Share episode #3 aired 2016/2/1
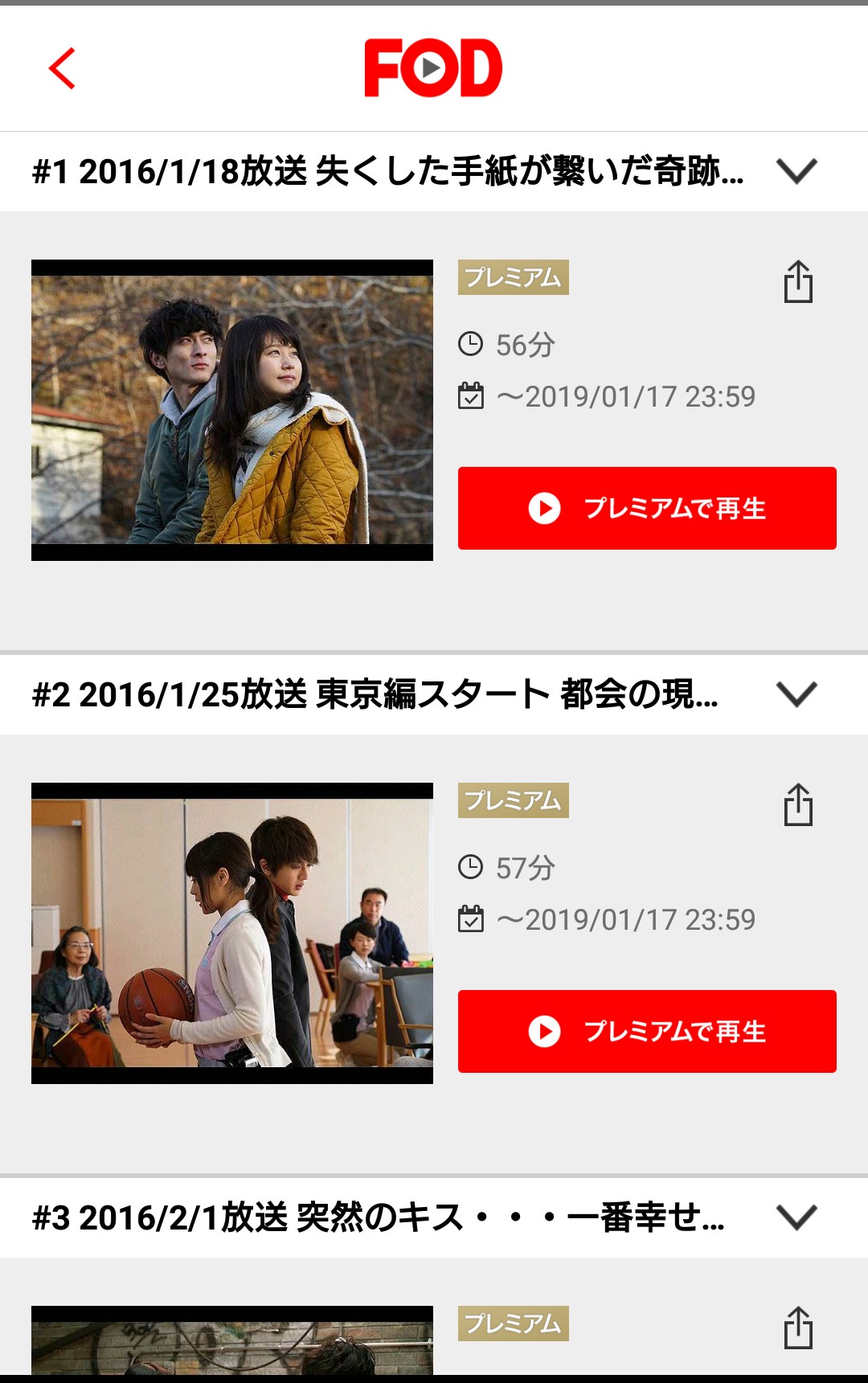The height and width of the screenshot is (1383, 868). (798, 1328)
